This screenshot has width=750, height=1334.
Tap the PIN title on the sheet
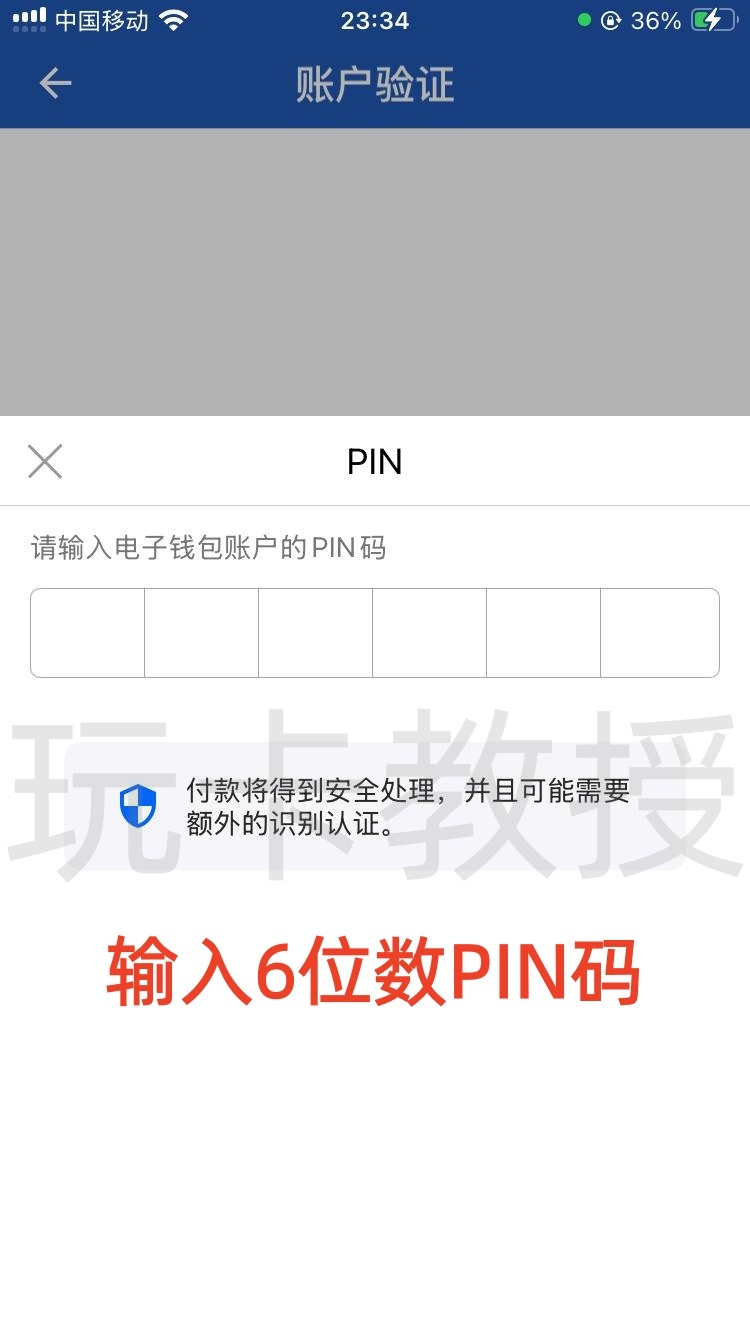pos(375,461)
